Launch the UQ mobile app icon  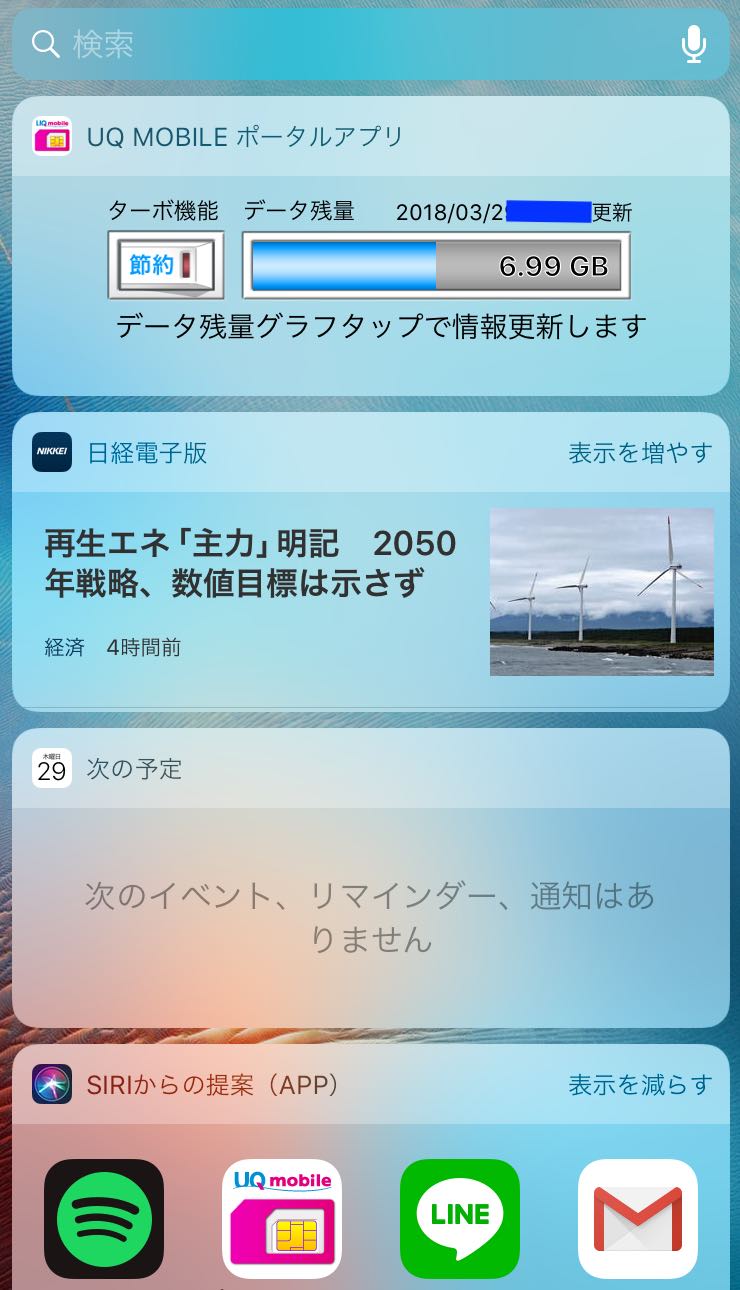click(x=282, y=1218)
